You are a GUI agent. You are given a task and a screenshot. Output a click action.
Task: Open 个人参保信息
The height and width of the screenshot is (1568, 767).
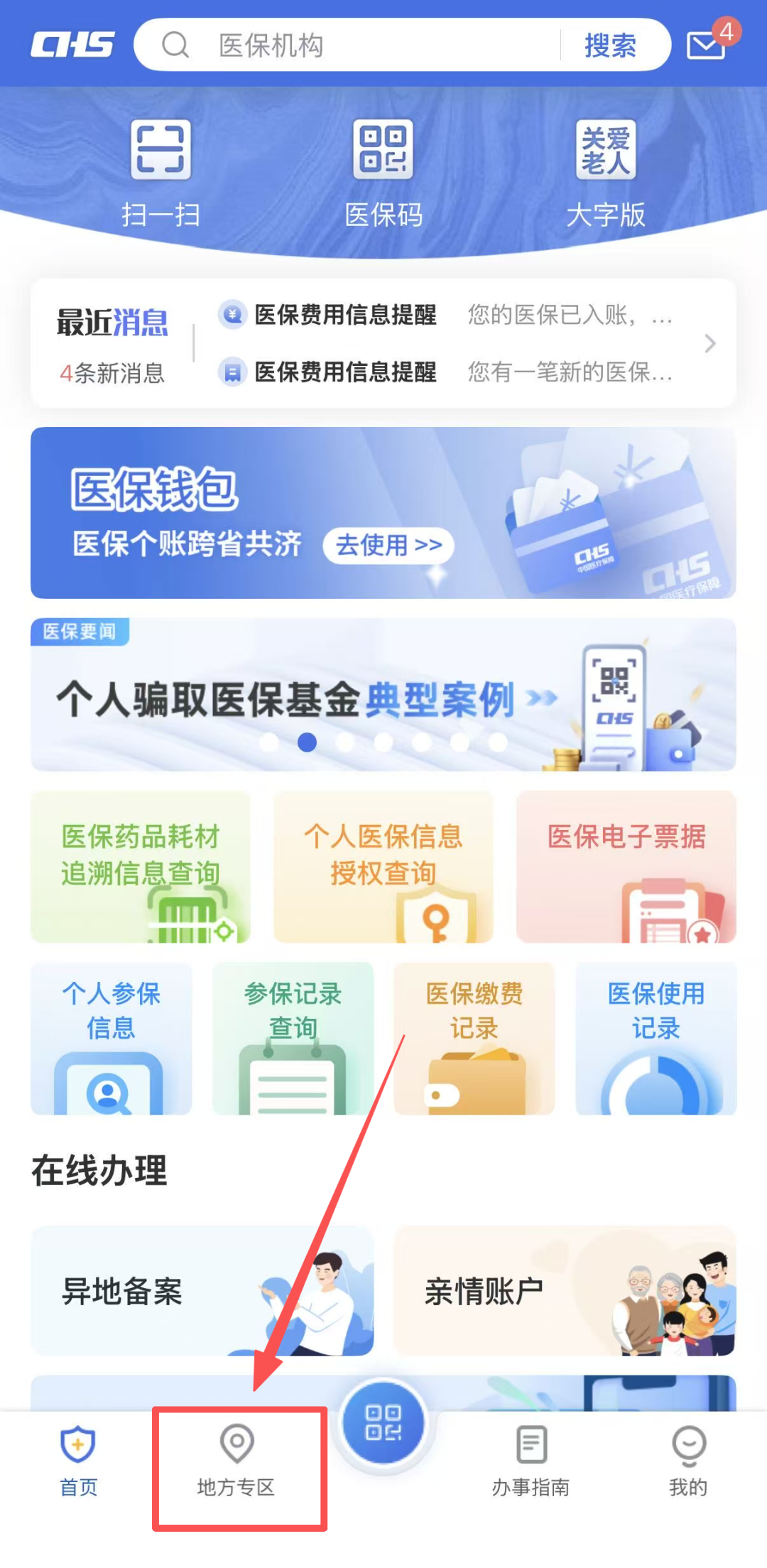pyautogui.click(x=111, y=1038)
